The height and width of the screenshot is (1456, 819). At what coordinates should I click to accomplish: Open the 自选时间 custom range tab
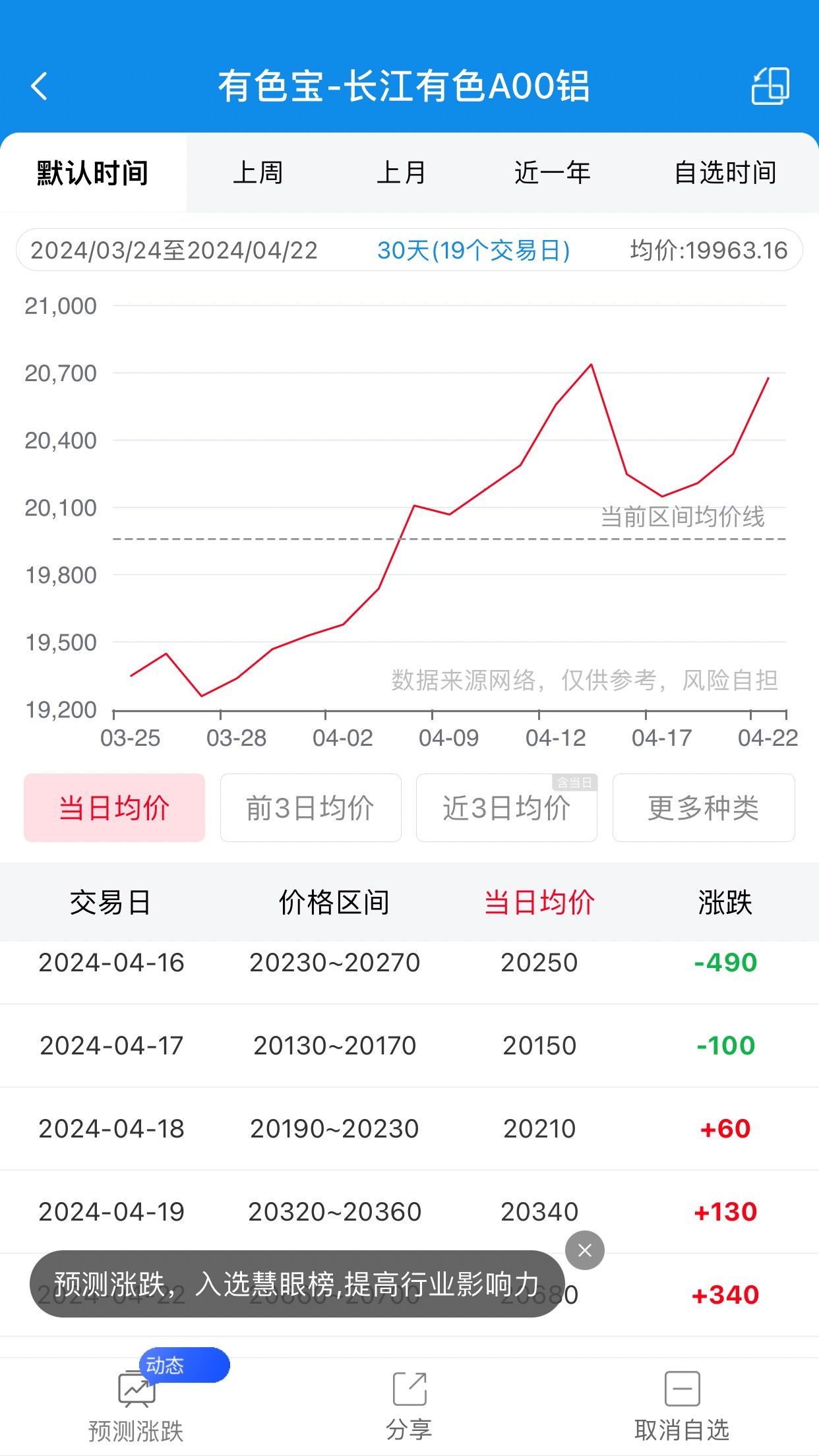tap(725, 173)
